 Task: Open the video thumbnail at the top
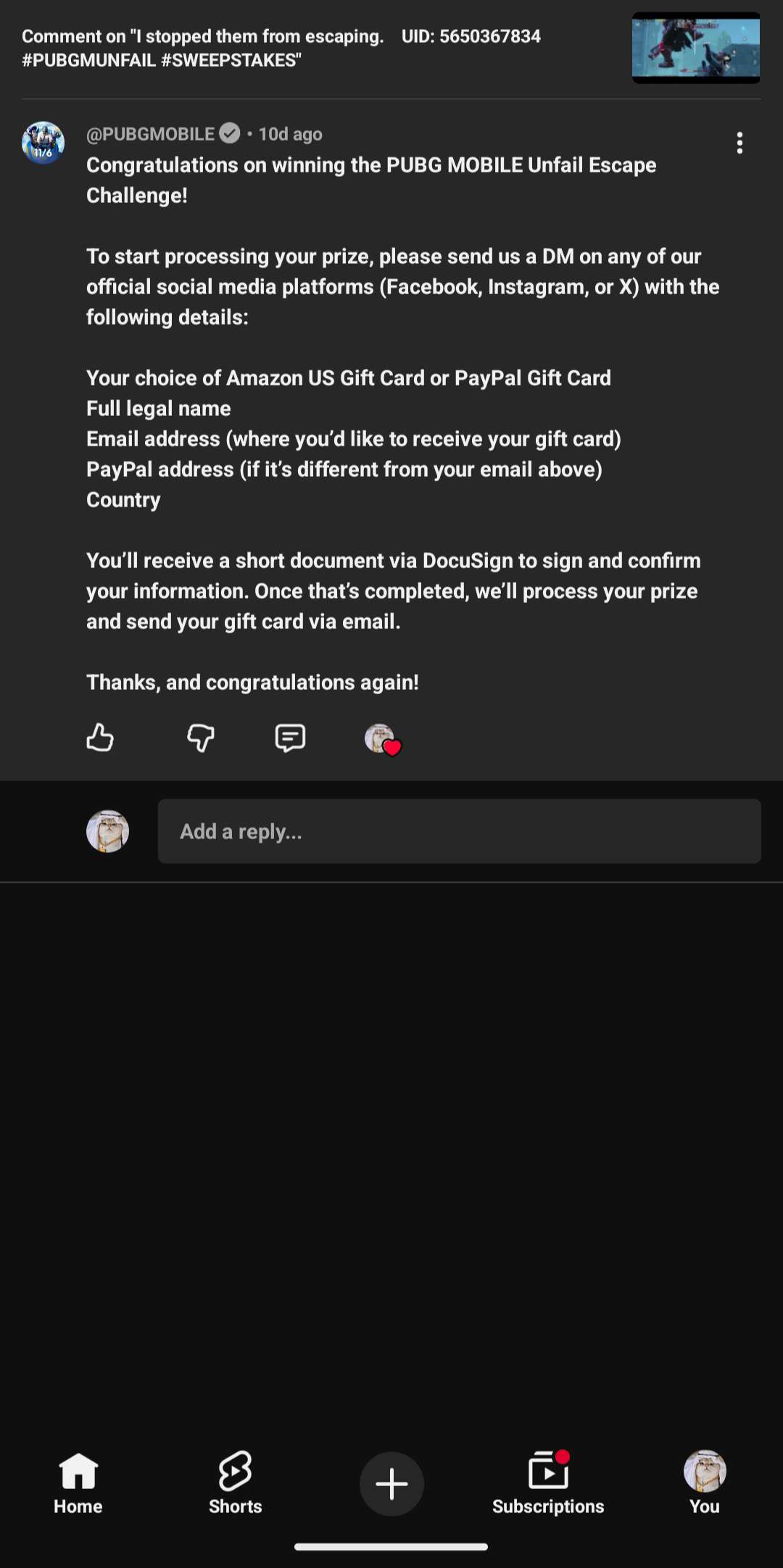click(695, 48)
